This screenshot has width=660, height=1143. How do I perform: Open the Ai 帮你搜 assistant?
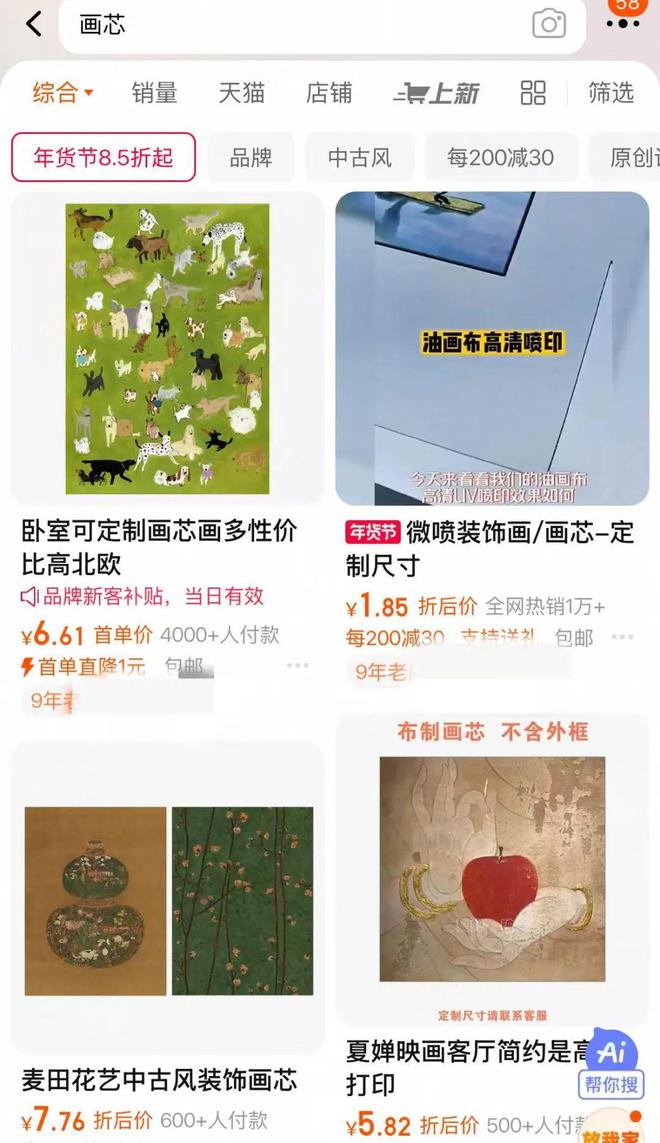point(611,1062)
